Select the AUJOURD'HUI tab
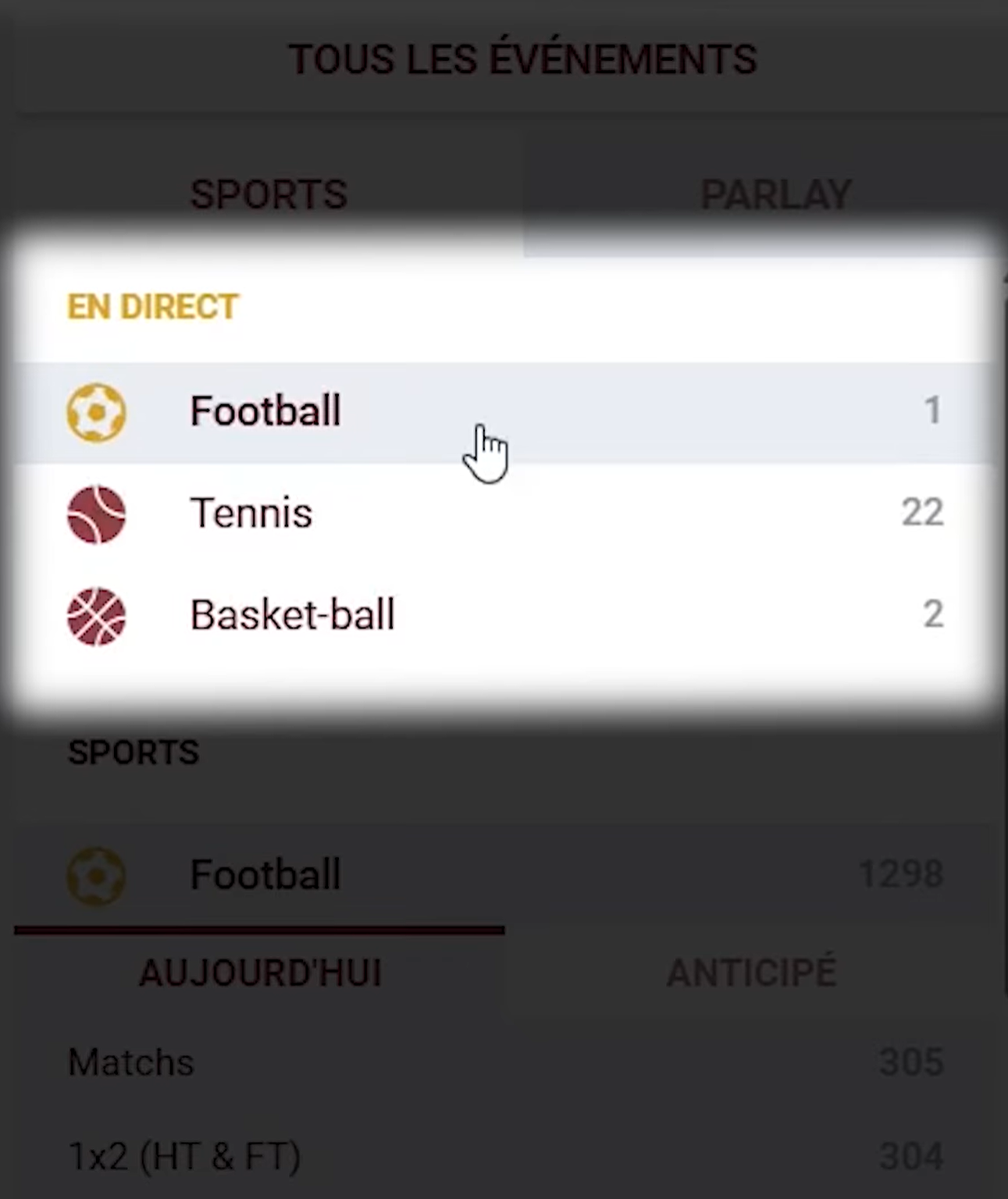This screenshot has height=1199, width=1008. pos(260,973)
